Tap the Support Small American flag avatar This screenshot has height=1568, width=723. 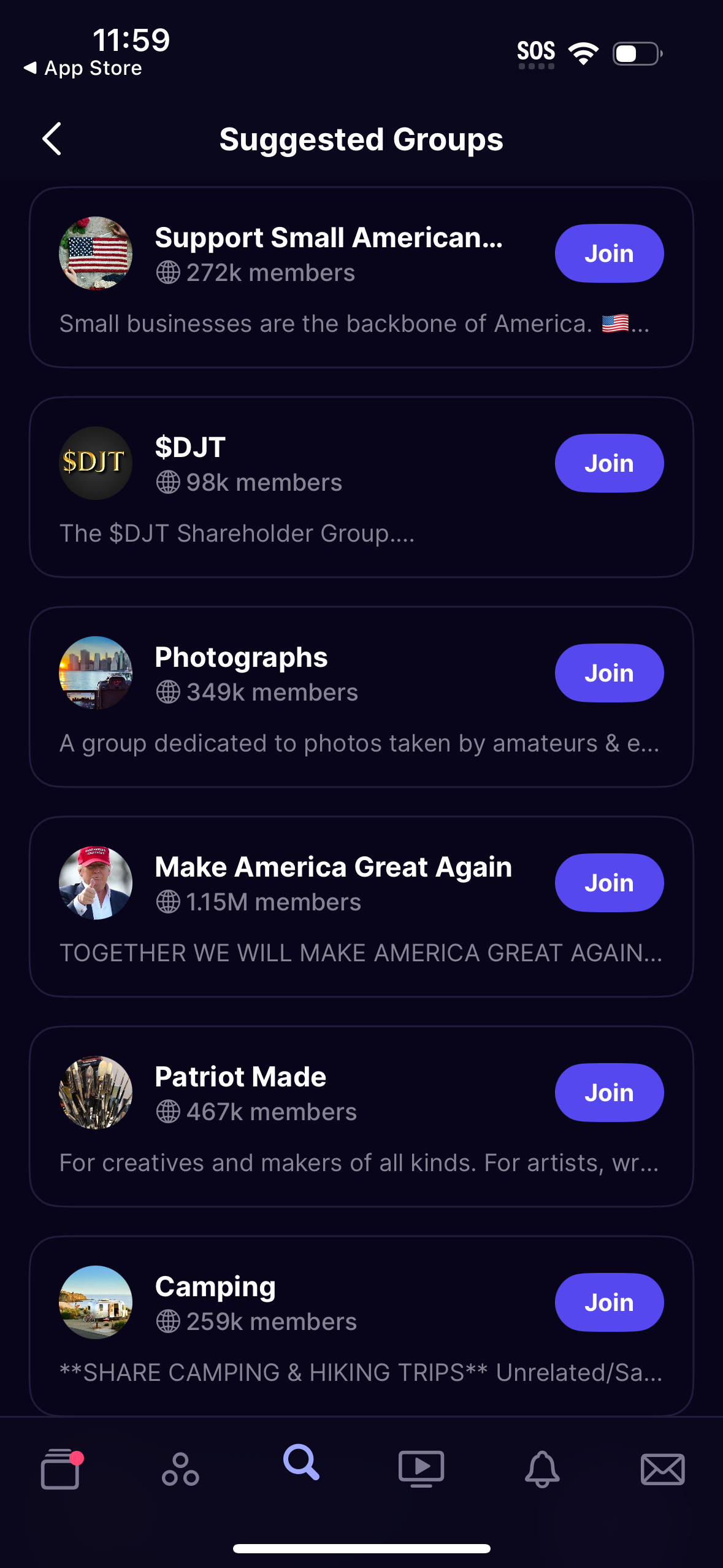tap(95, 253)
